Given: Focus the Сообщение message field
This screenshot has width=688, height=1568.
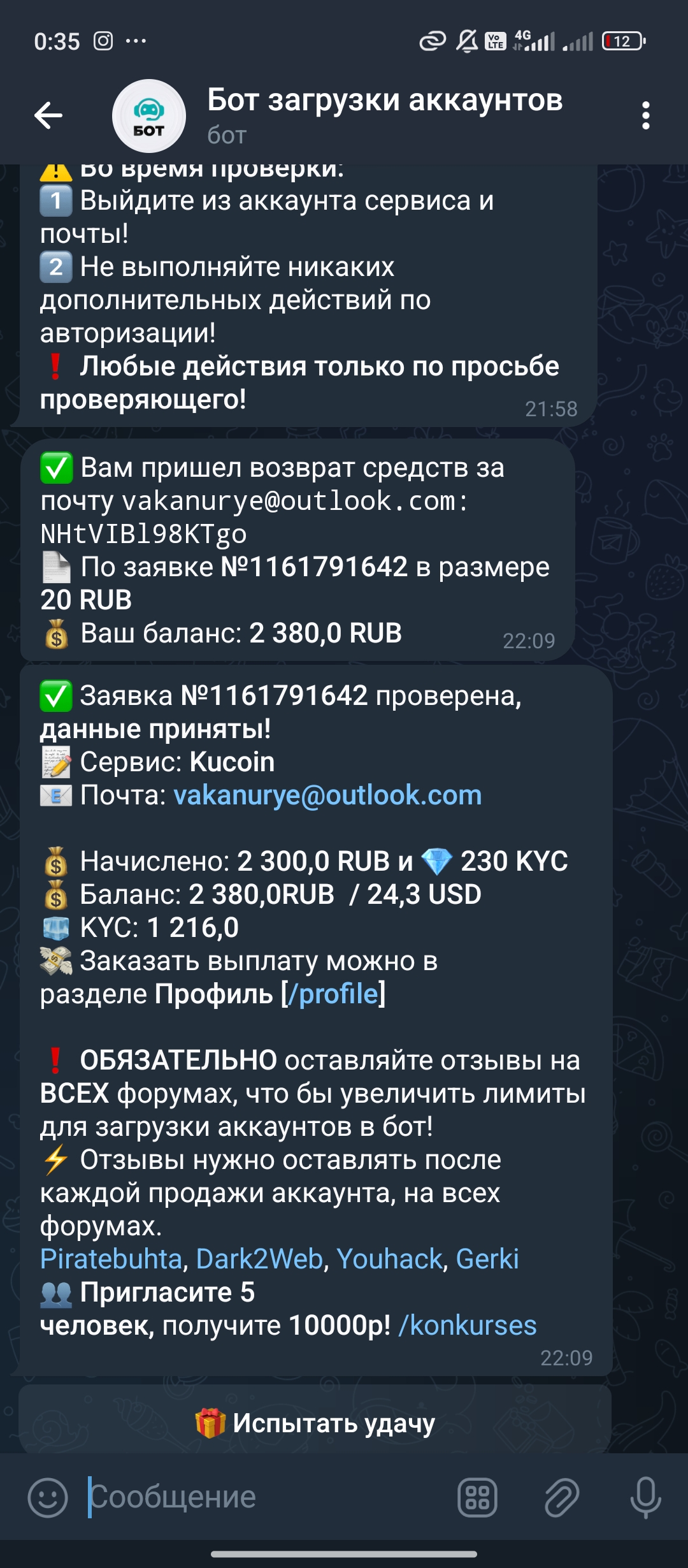Looking at the screenshot, I should coord(268,1497).
